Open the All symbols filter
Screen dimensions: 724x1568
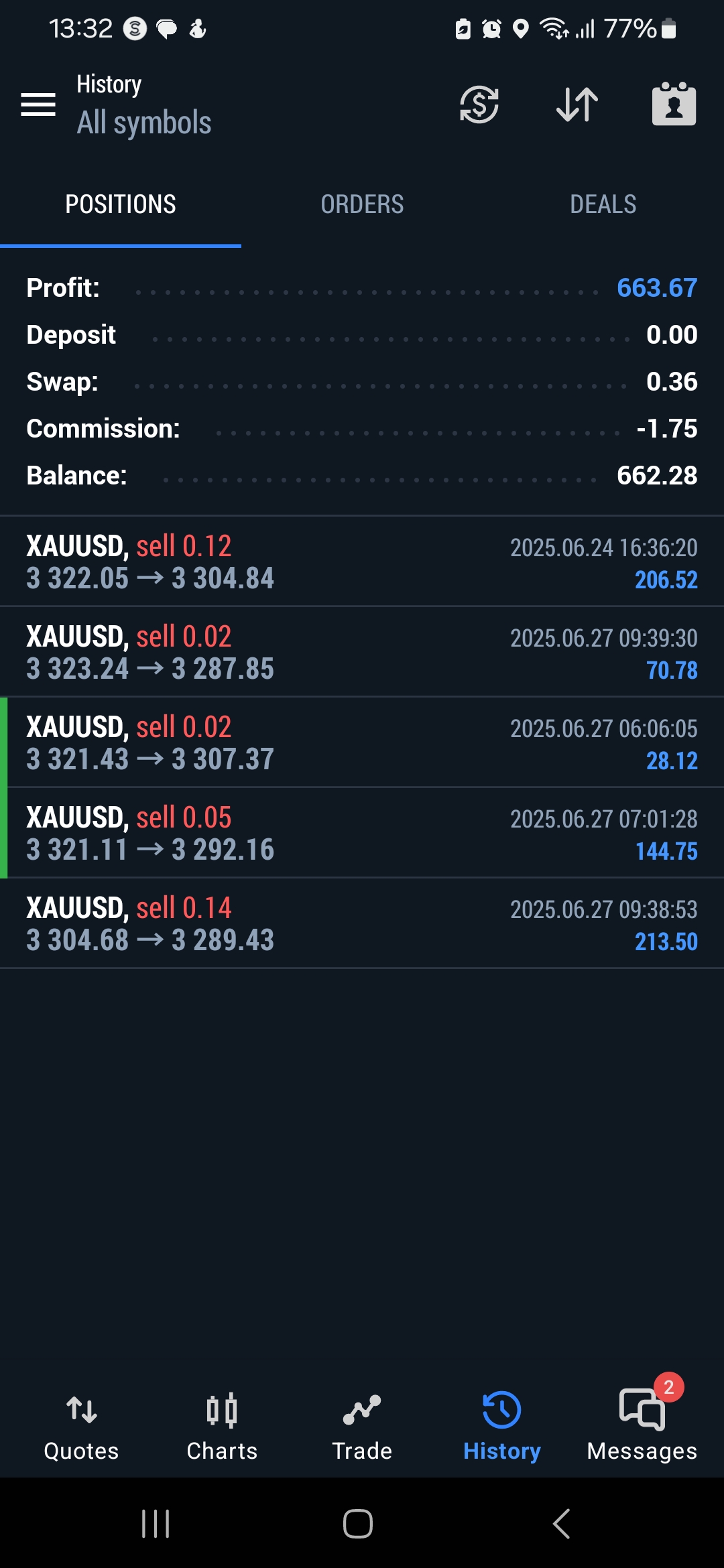click(x=143, y=122)
